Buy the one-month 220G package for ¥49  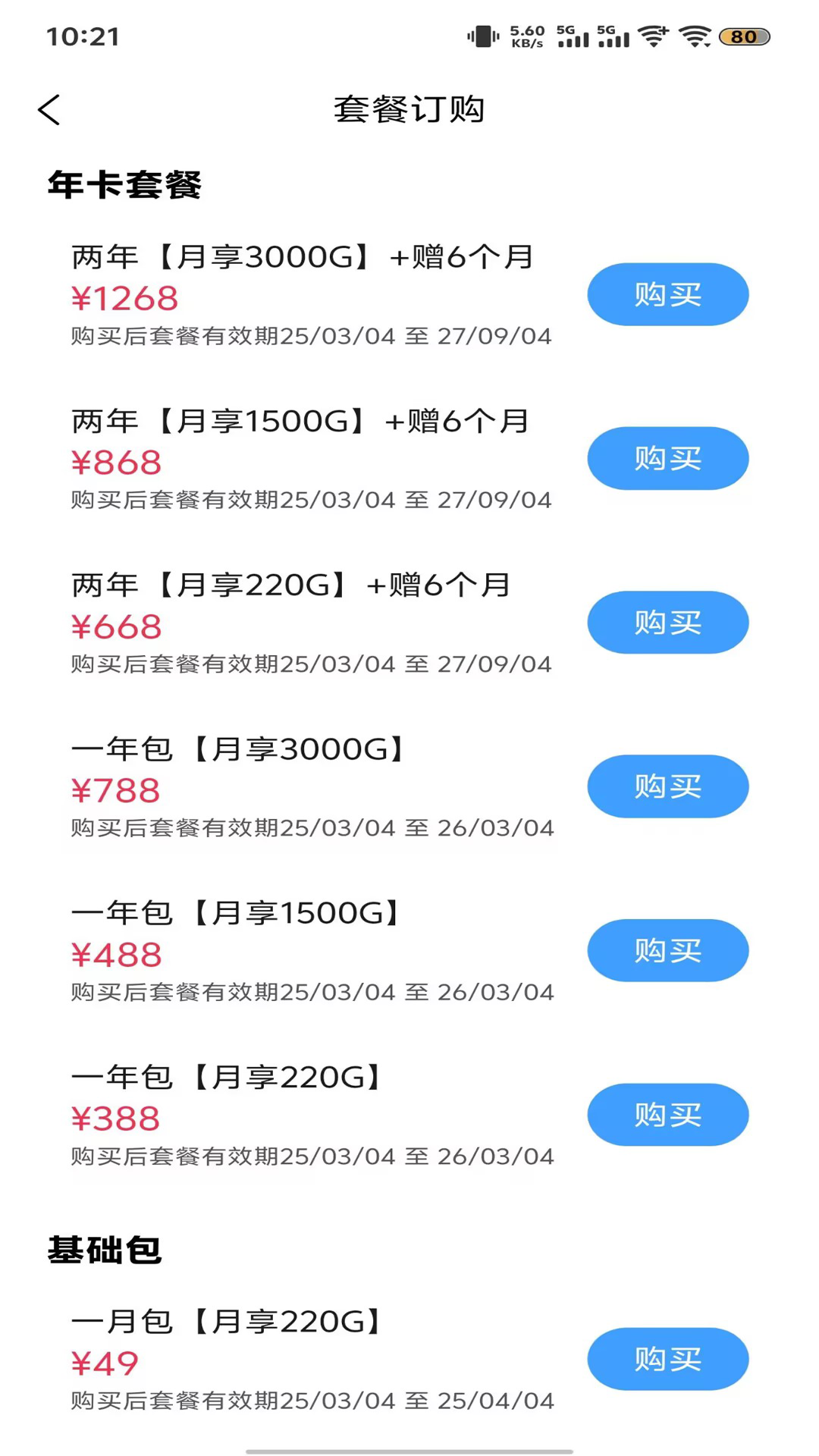(x=667, y=1358)
